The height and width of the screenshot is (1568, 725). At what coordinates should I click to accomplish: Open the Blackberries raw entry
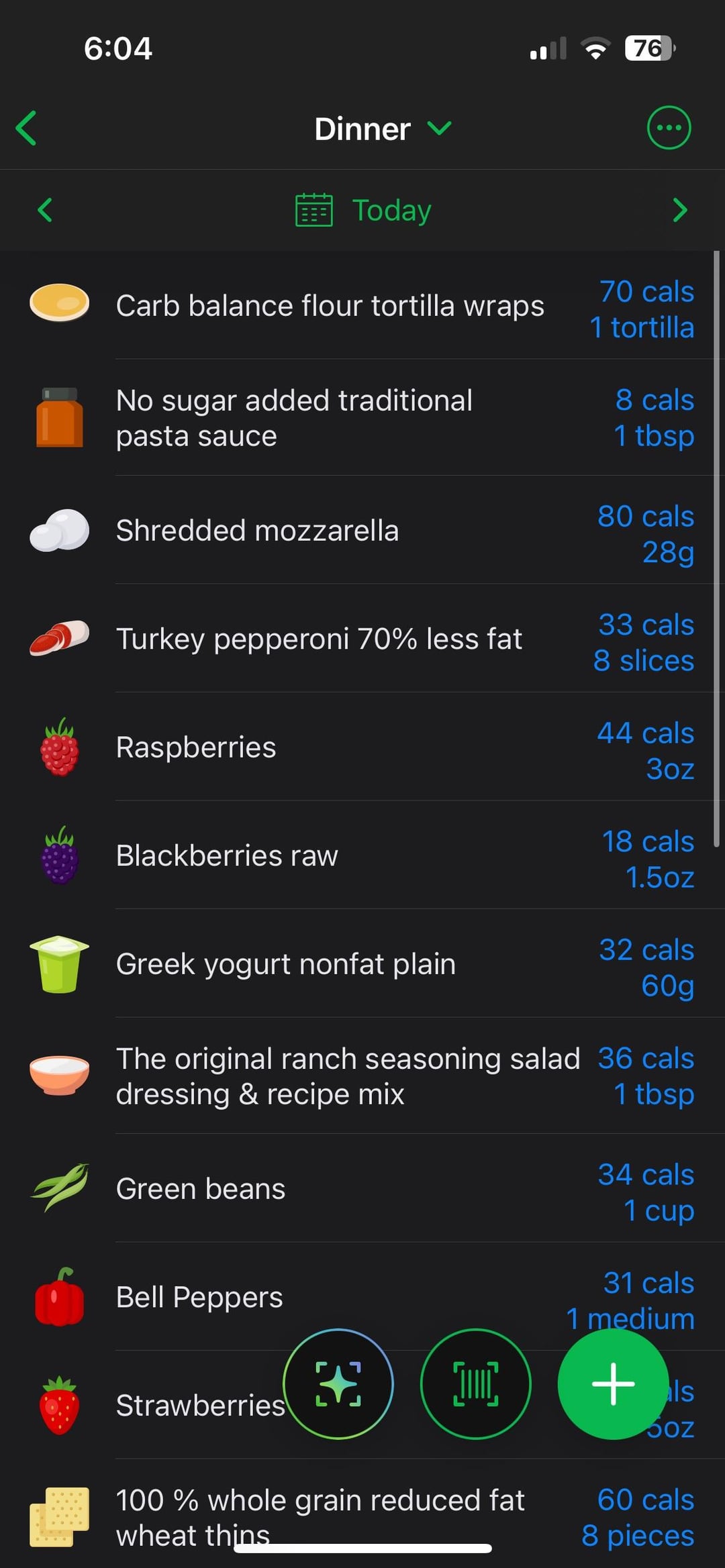(x=362, y=855)
